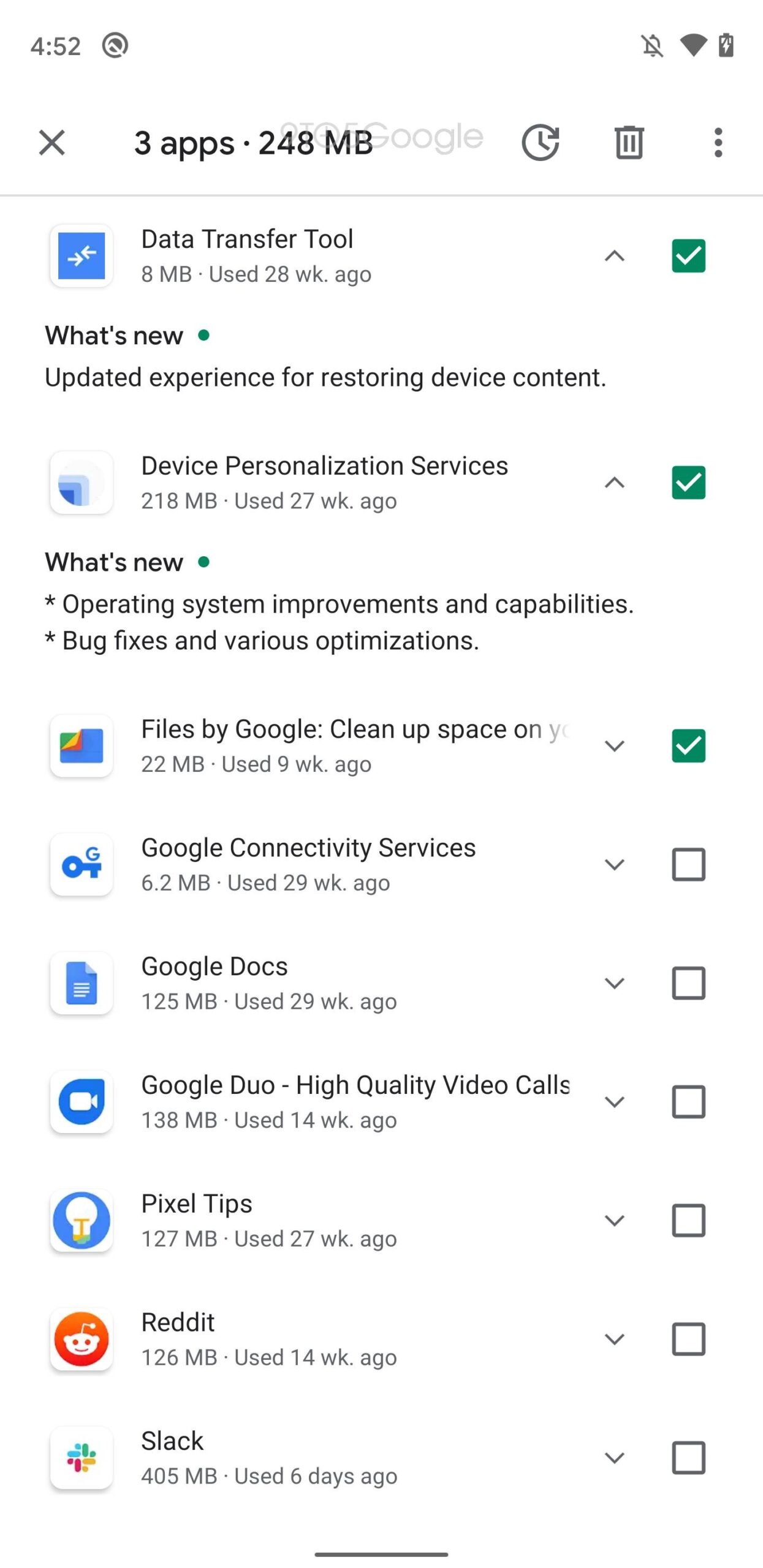Uncheck Data Transfer Tool
The image size is (763, 1568).
[688, 255]
